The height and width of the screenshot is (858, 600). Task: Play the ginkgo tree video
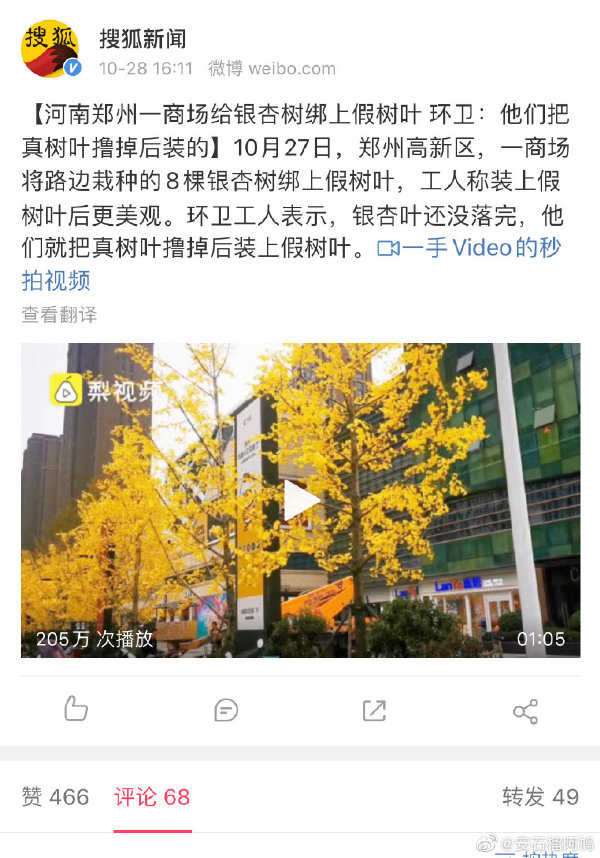[301, 500]
